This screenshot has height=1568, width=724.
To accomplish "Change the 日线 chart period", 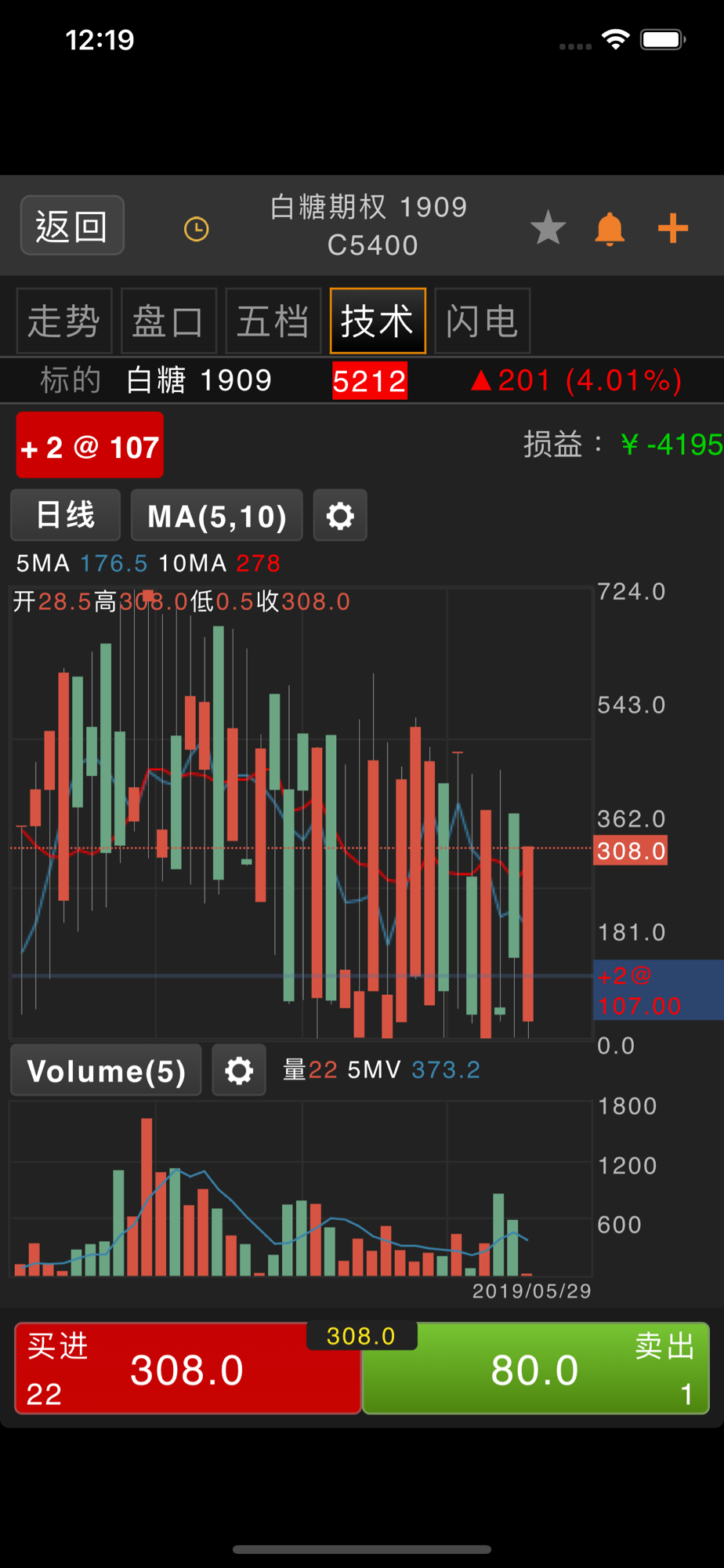I will tap(66, 515).
